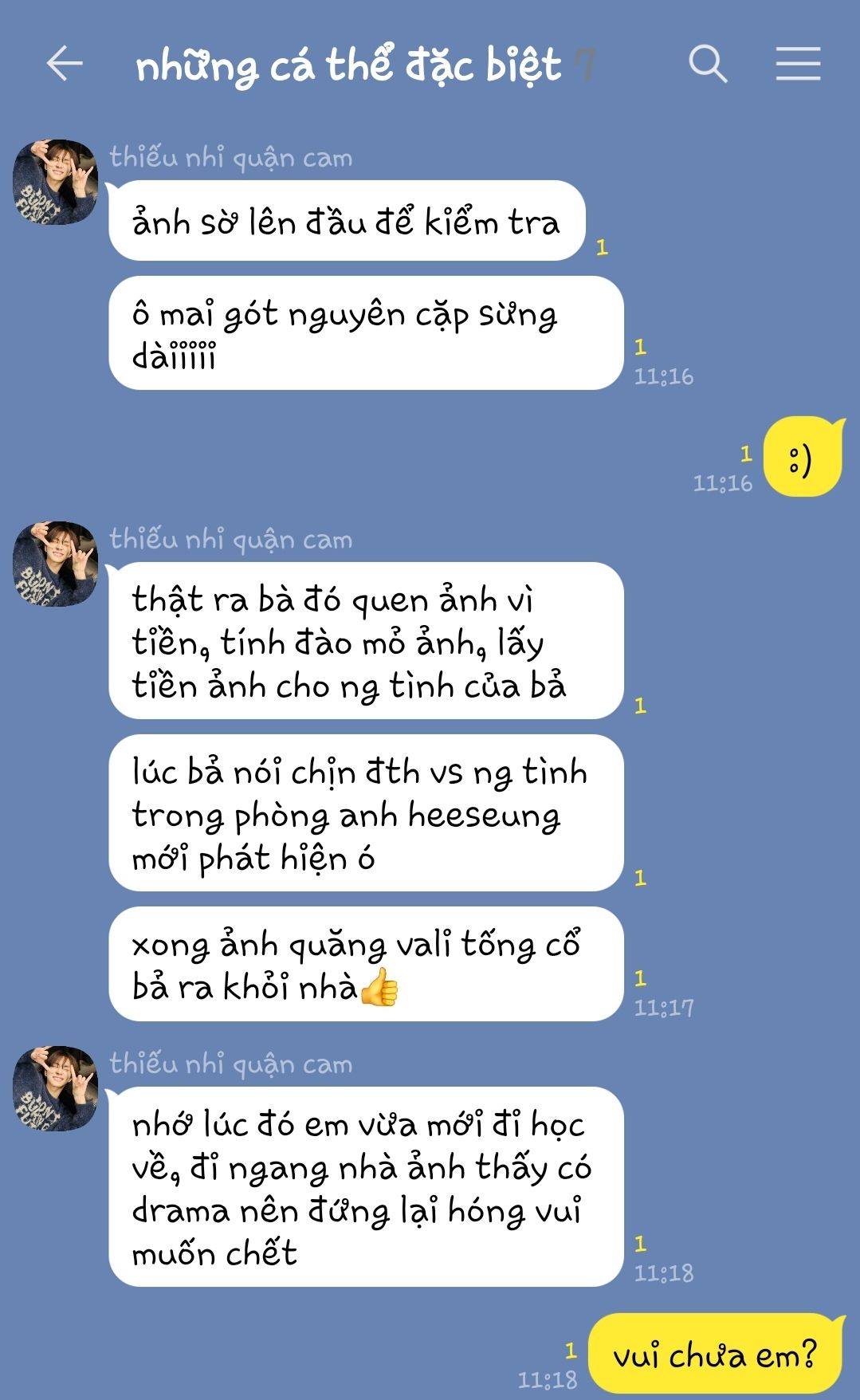
Task: Go back from the group chat
Action: [64, 64]
